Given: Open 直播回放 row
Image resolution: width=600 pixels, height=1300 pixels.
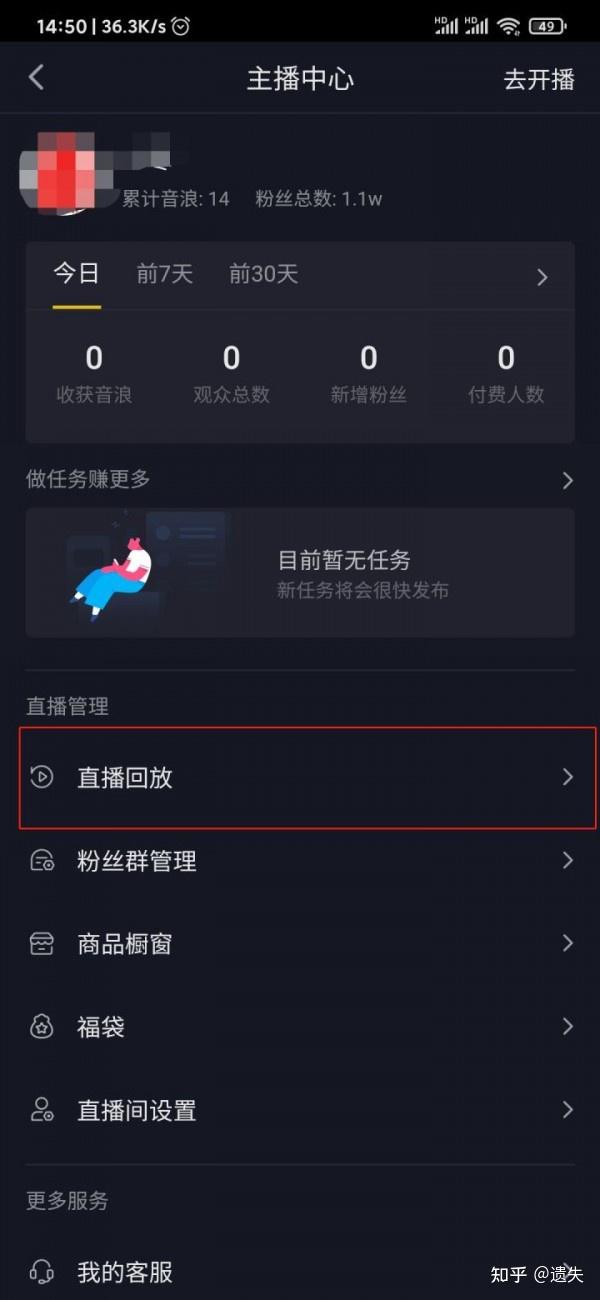Looking at the screenshot, I should tap(300, 778).
